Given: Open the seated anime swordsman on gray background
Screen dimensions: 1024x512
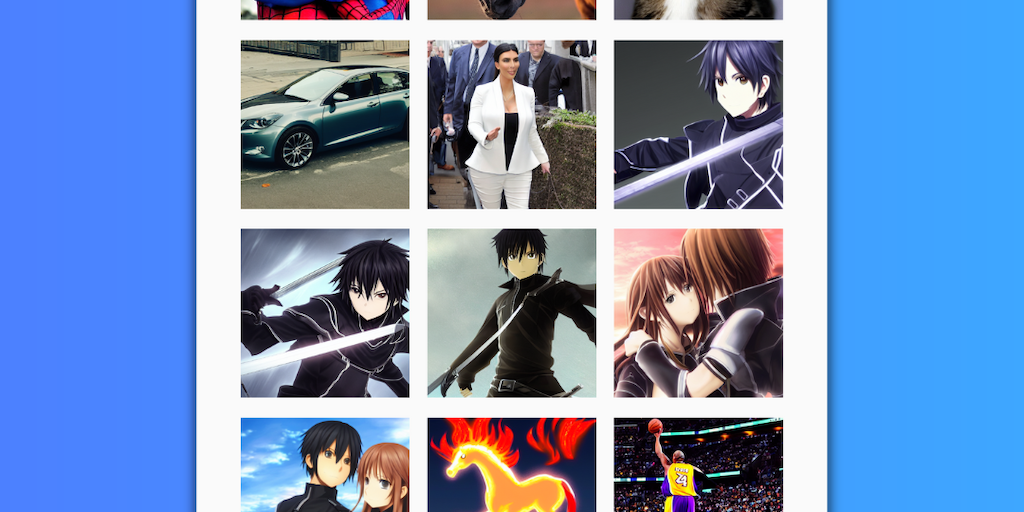Looking at the screenshot, I should (x=698, y=124).
